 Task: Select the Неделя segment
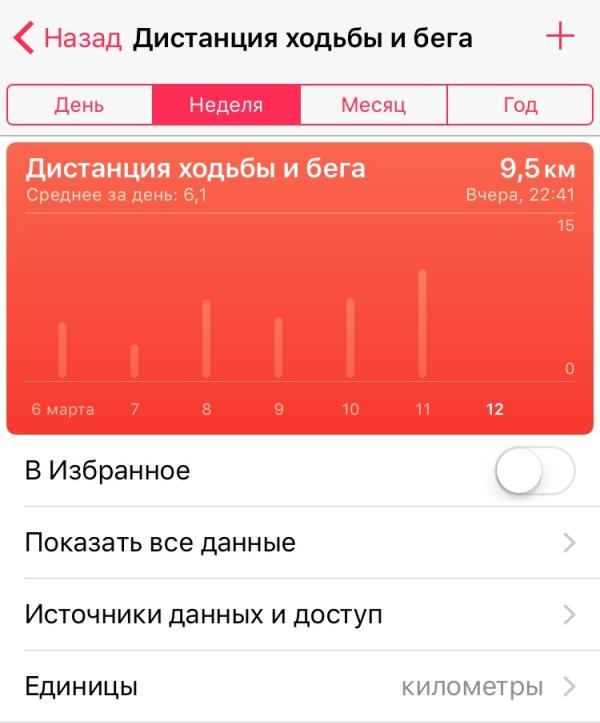[226, 104]
